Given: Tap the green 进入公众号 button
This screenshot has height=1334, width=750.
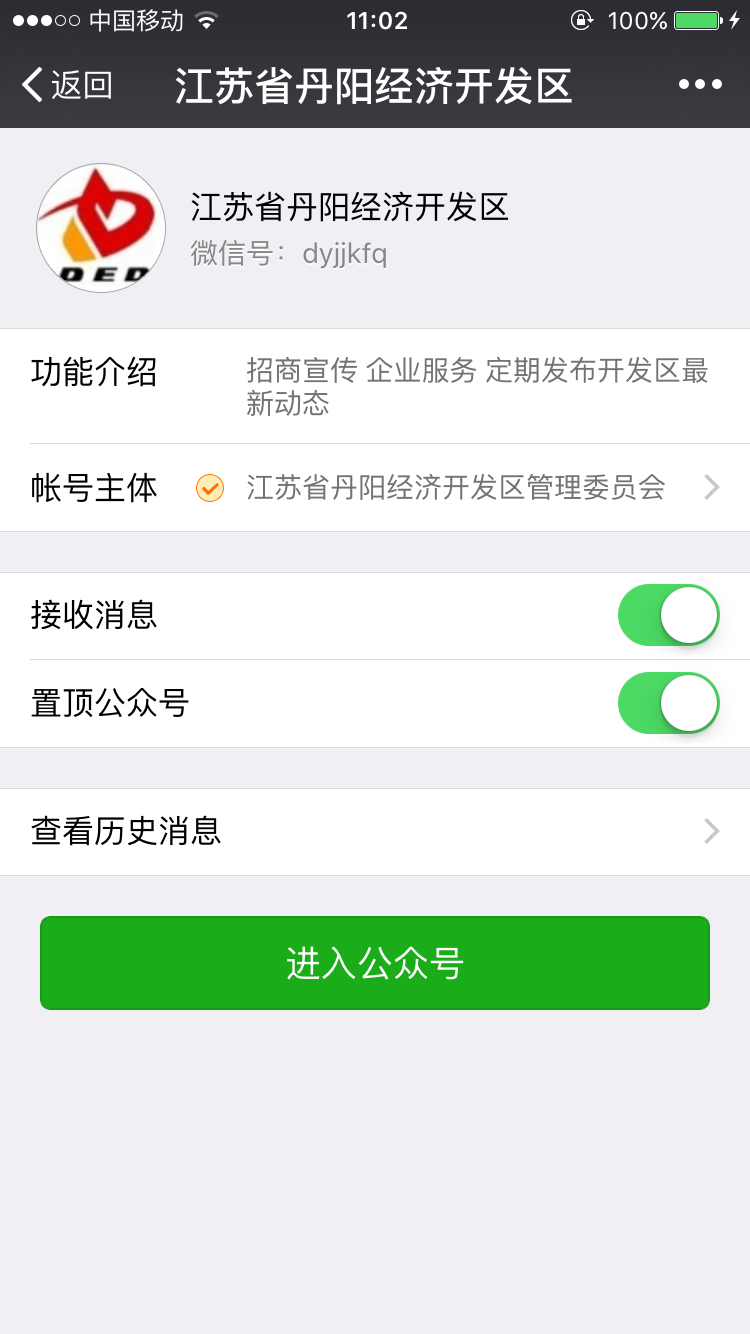Looking at the screenshot, I should pyautogui.click(x=375, y=963).
